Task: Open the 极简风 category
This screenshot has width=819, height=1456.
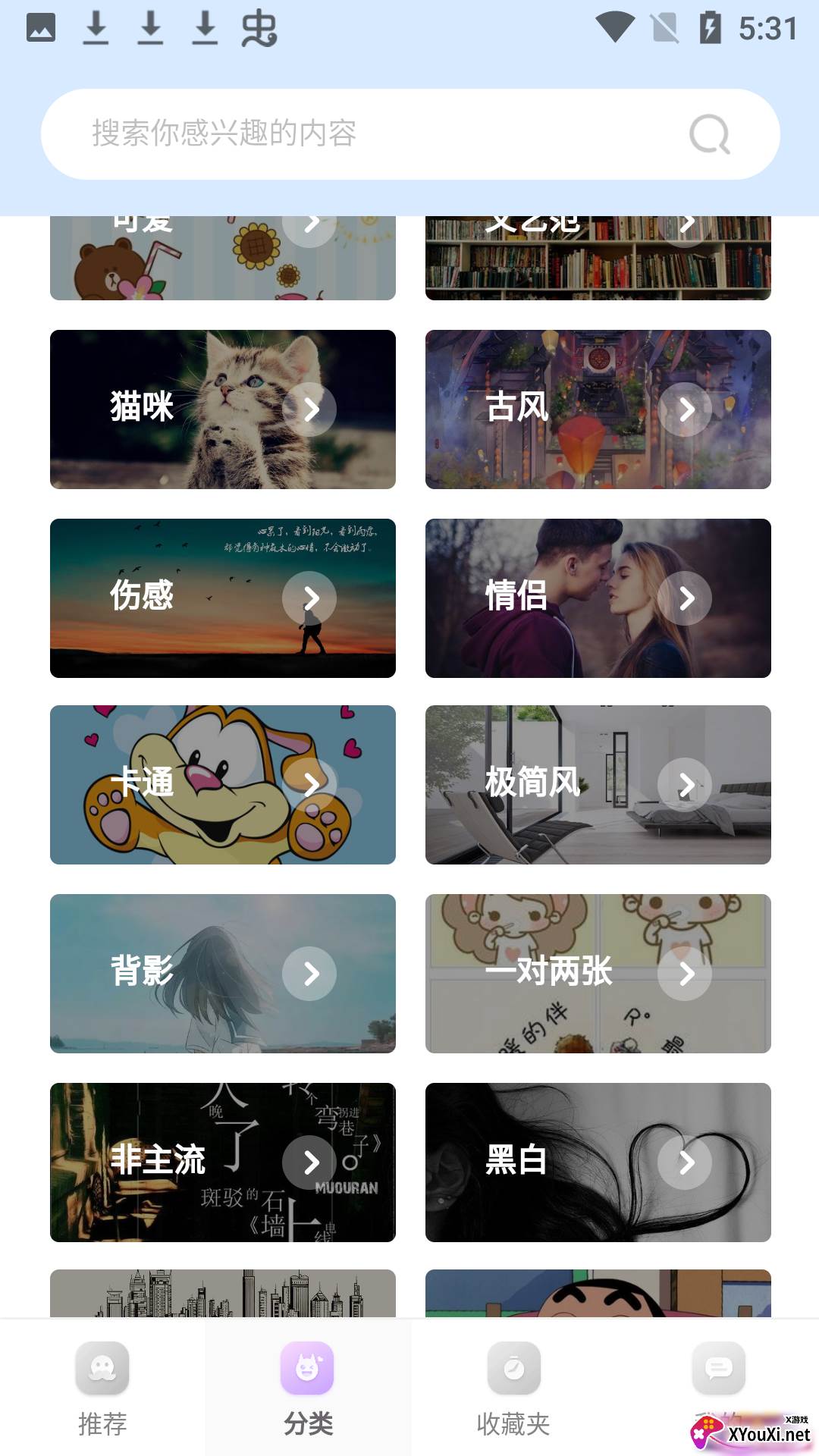Action: pyautogui.click(x=598, y=785)
